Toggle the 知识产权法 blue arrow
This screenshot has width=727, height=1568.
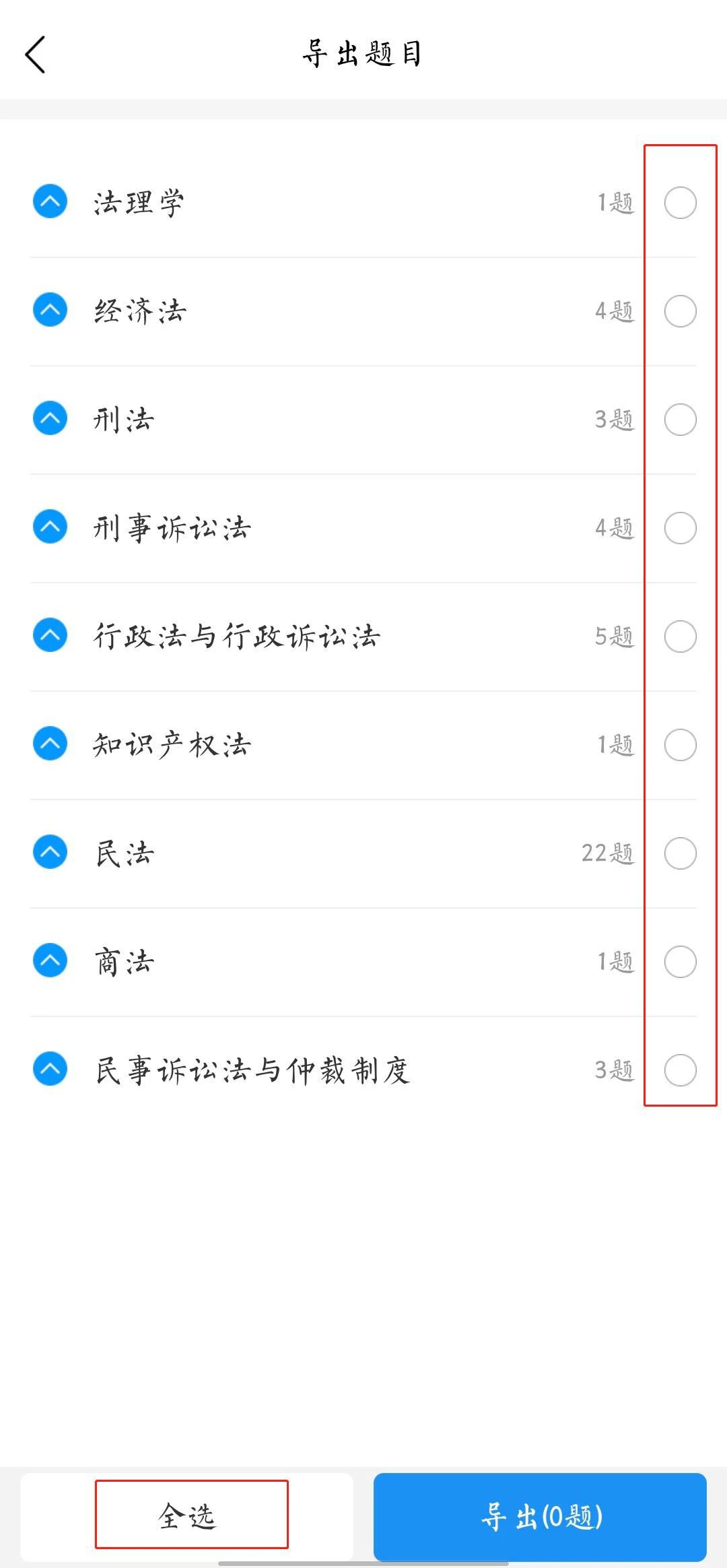click(x=50, y=744)
